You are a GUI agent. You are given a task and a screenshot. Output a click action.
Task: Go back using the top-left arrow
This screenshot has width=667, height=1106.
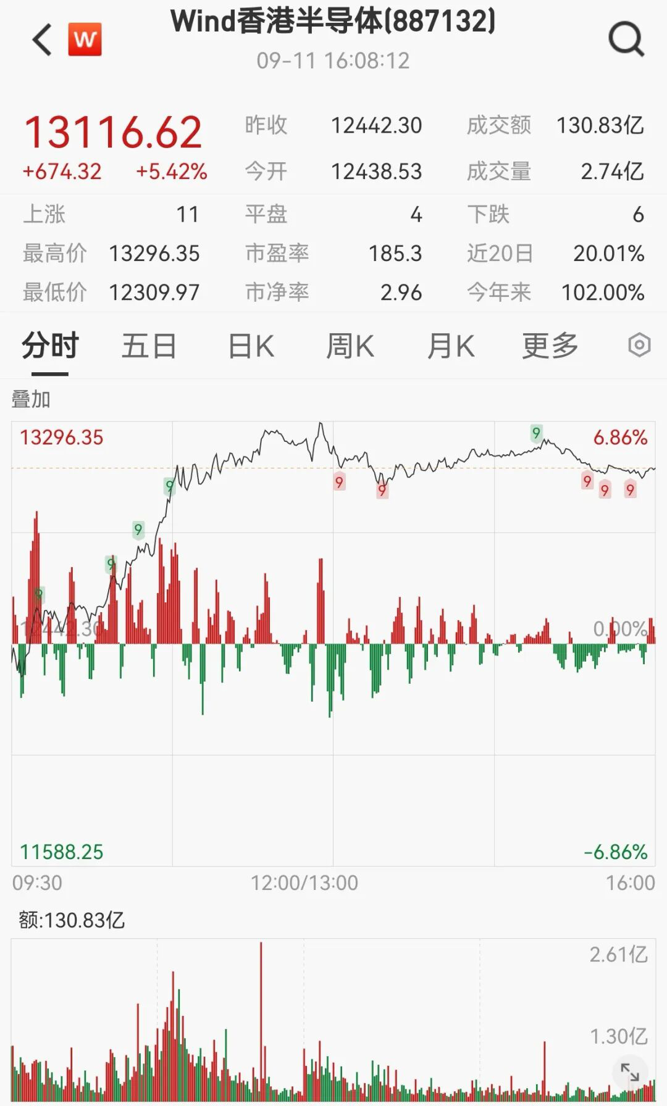pyautogui.click(x=42, y=40)
